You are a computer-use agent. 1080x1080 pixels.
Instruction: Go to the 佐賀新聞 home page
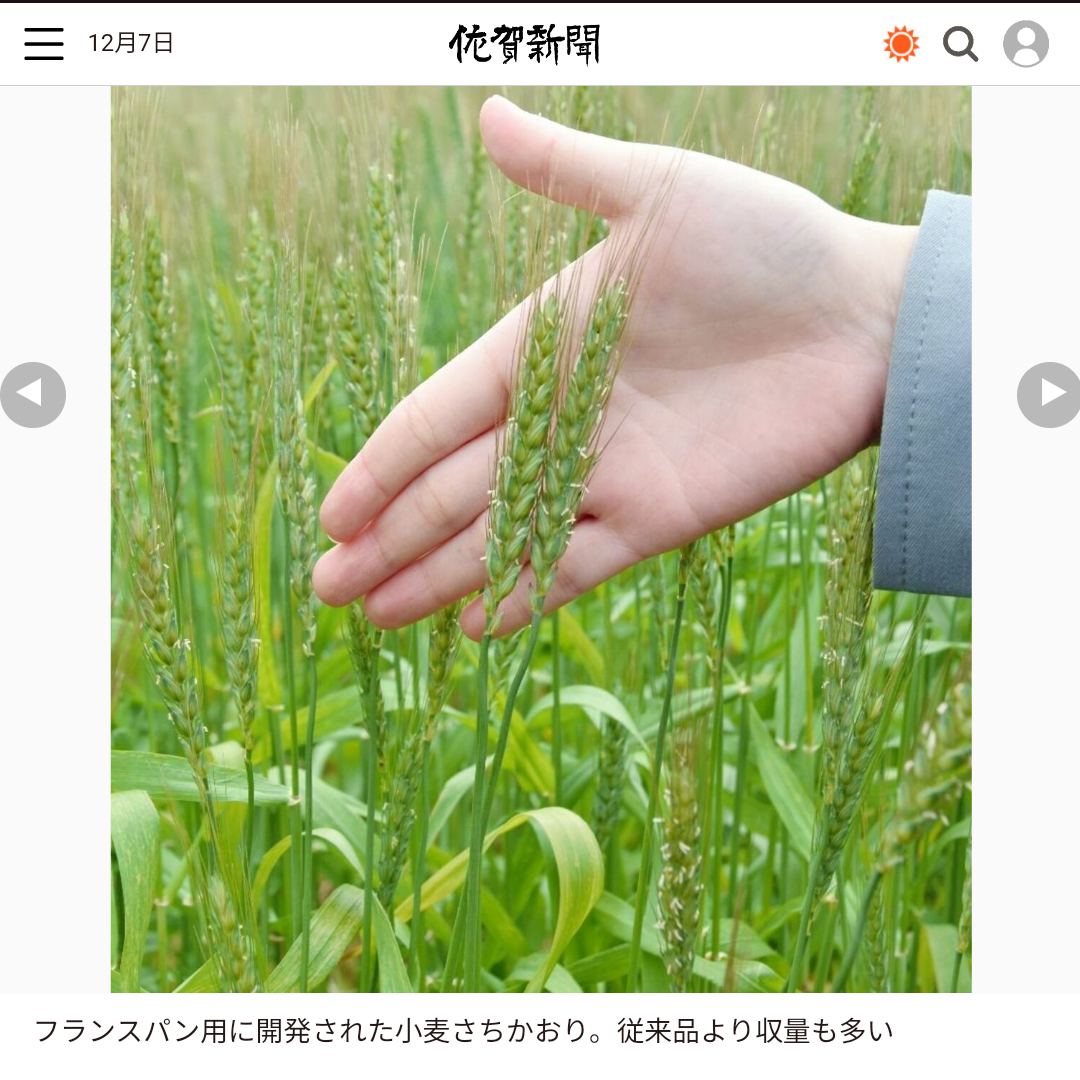coord(524,44)
